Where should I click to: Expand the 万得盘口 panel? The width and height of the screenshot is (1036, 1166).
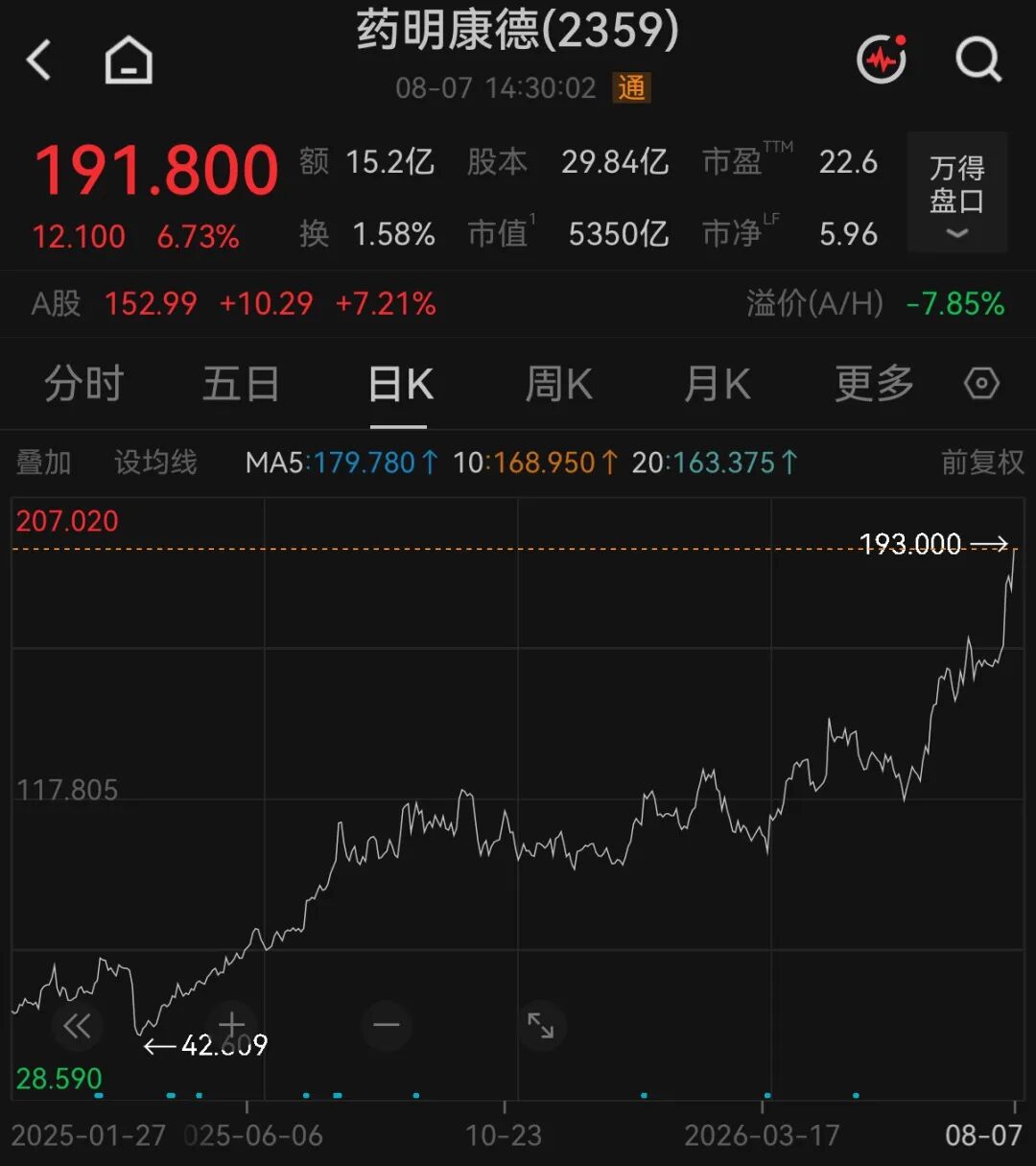(x=957, y=193)
